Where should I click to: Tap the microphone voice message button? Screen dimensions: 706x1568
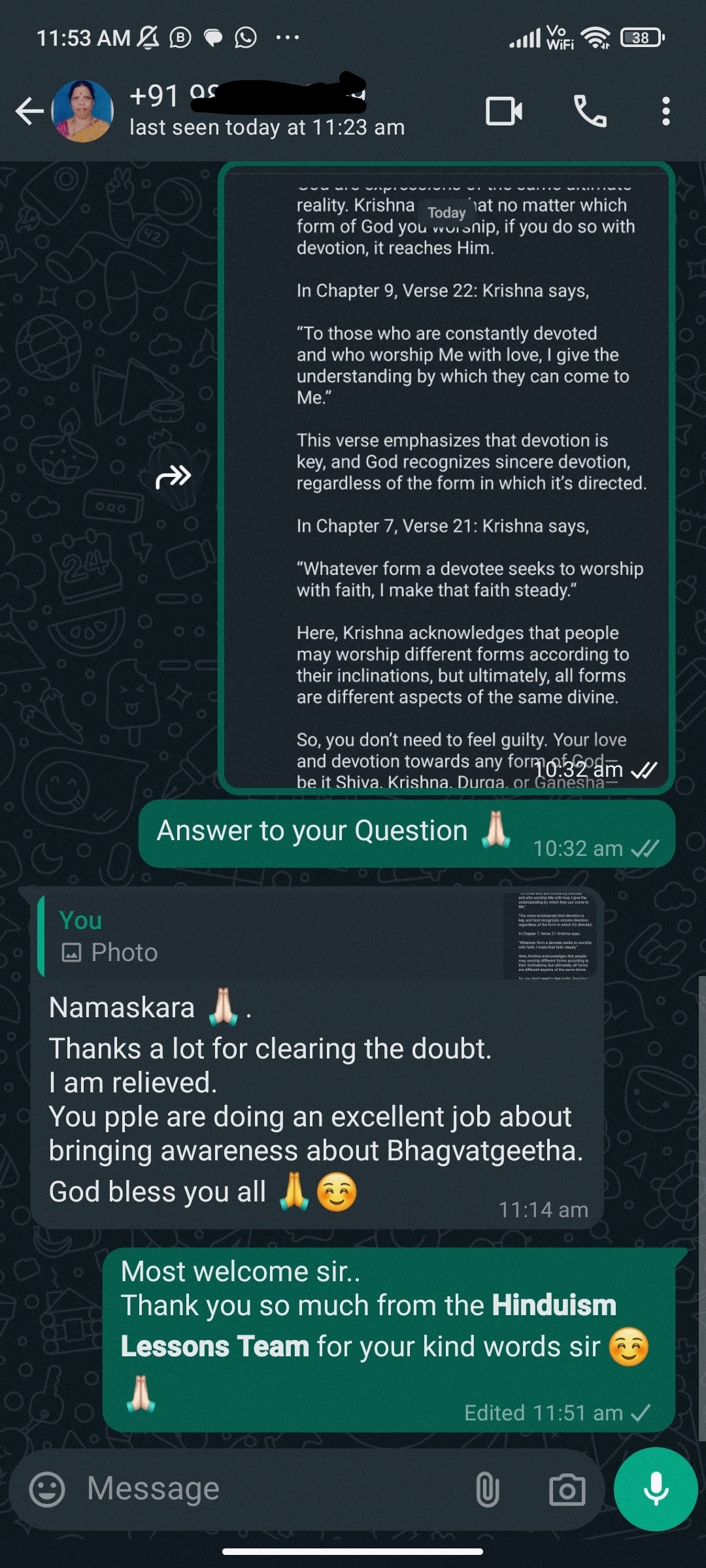(656, 1490)
